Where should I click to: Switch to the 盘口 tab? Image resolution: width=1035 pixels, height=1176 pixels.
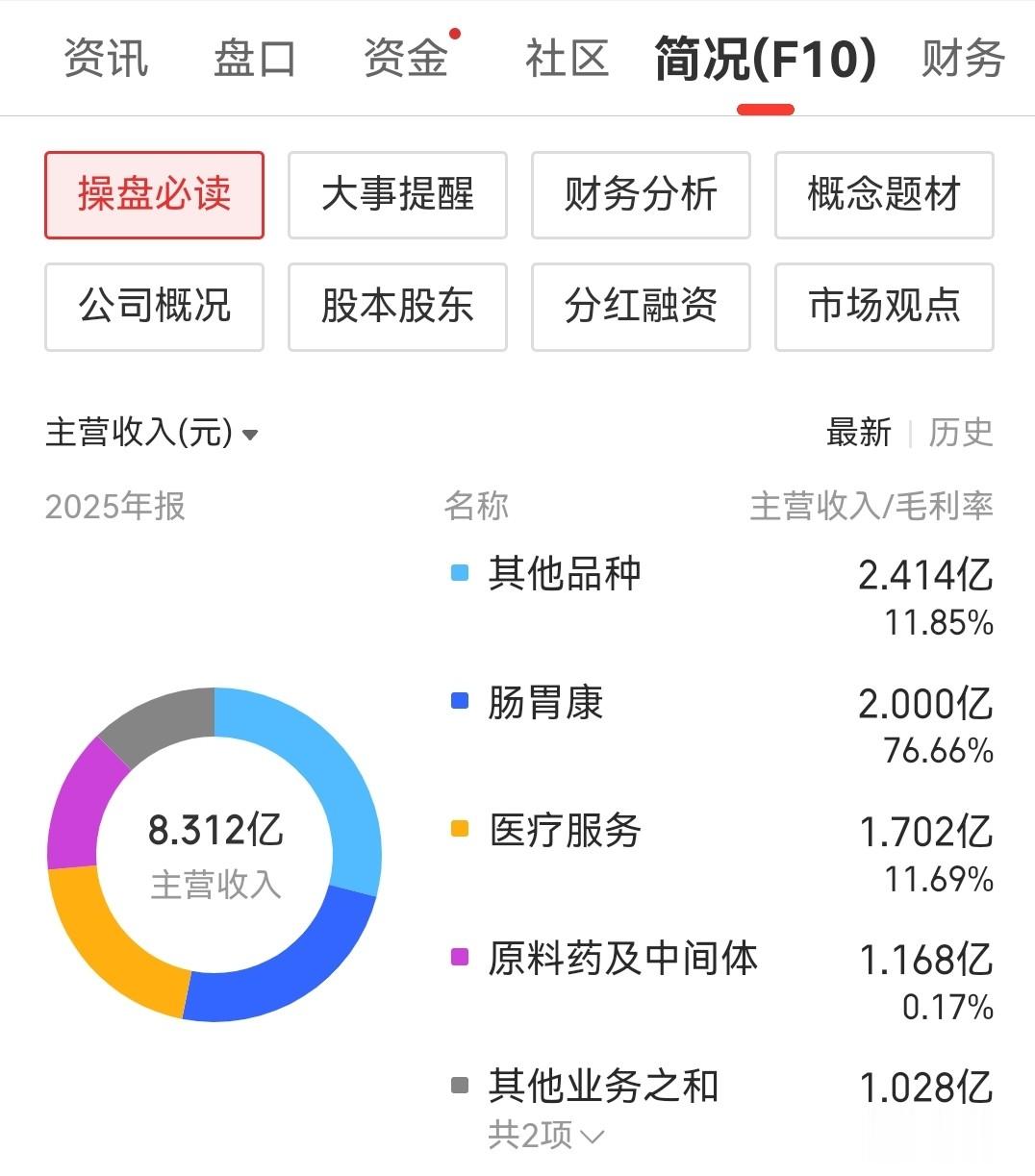tap(255, 59)
